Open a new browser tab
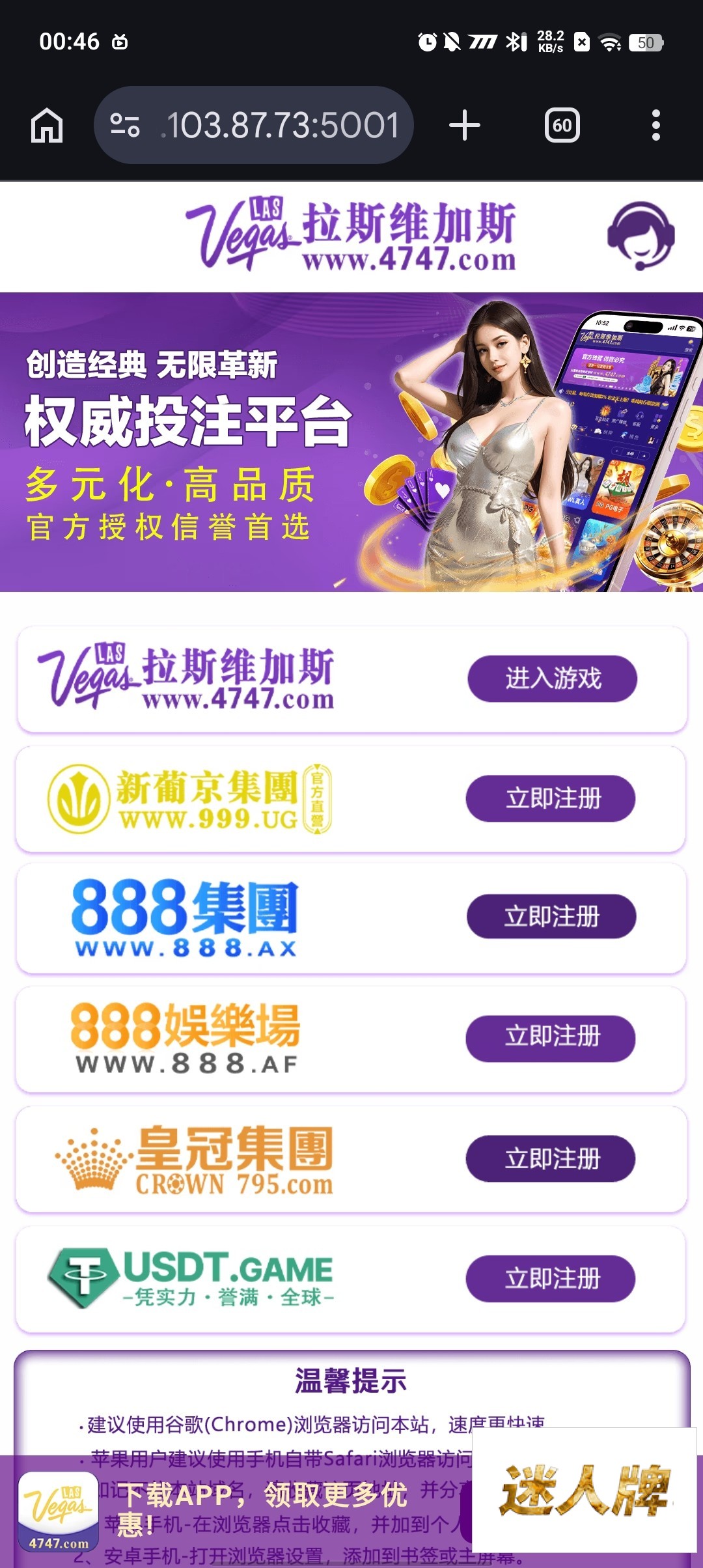Viewport: 703px width, 1568px height. click(x=465, y=125)
